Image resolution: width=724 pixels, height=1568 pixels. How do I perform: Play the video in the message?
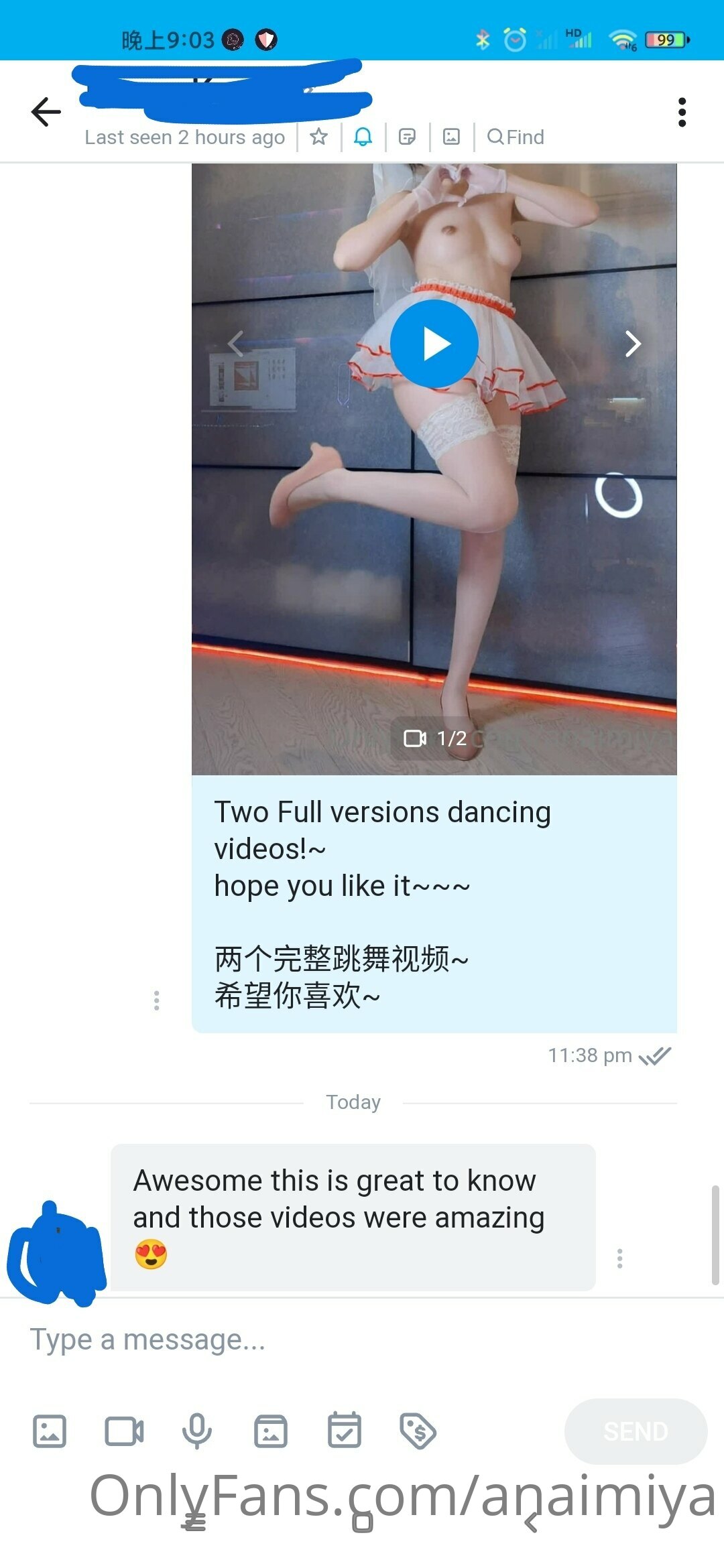pyautogui.click(x=434, y=344)
